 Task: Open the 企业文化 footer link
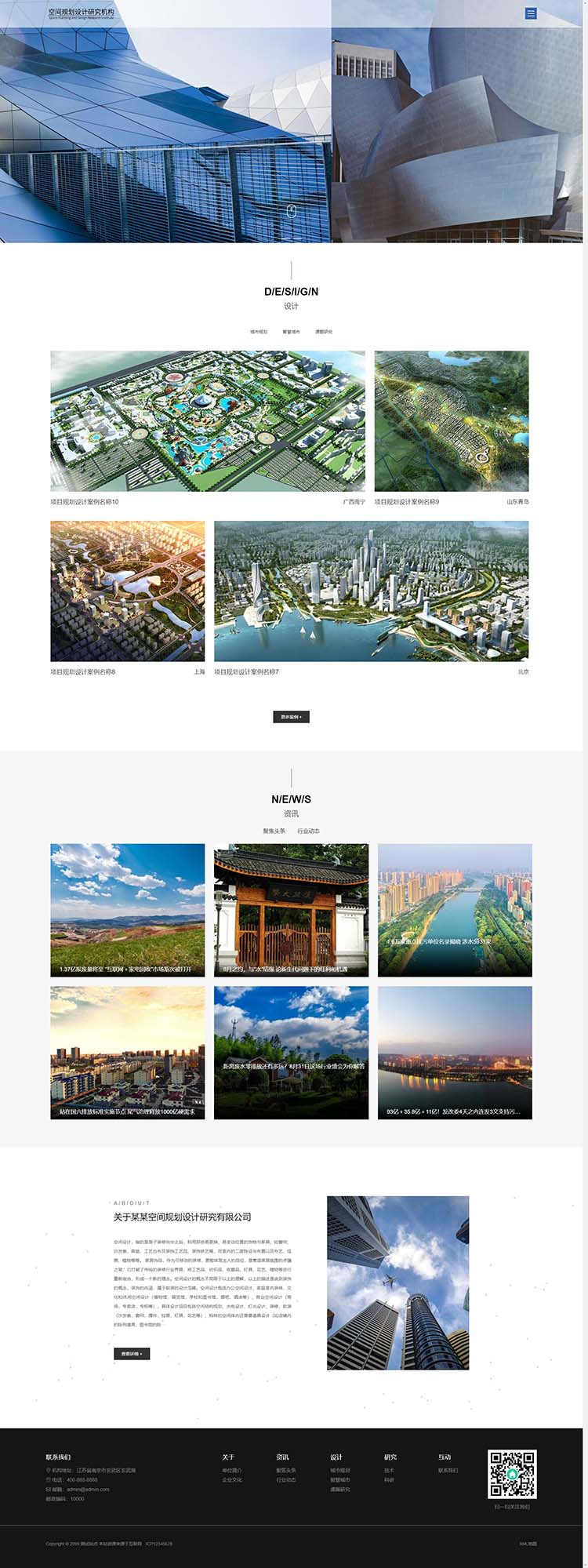(x=232, y=1479)
